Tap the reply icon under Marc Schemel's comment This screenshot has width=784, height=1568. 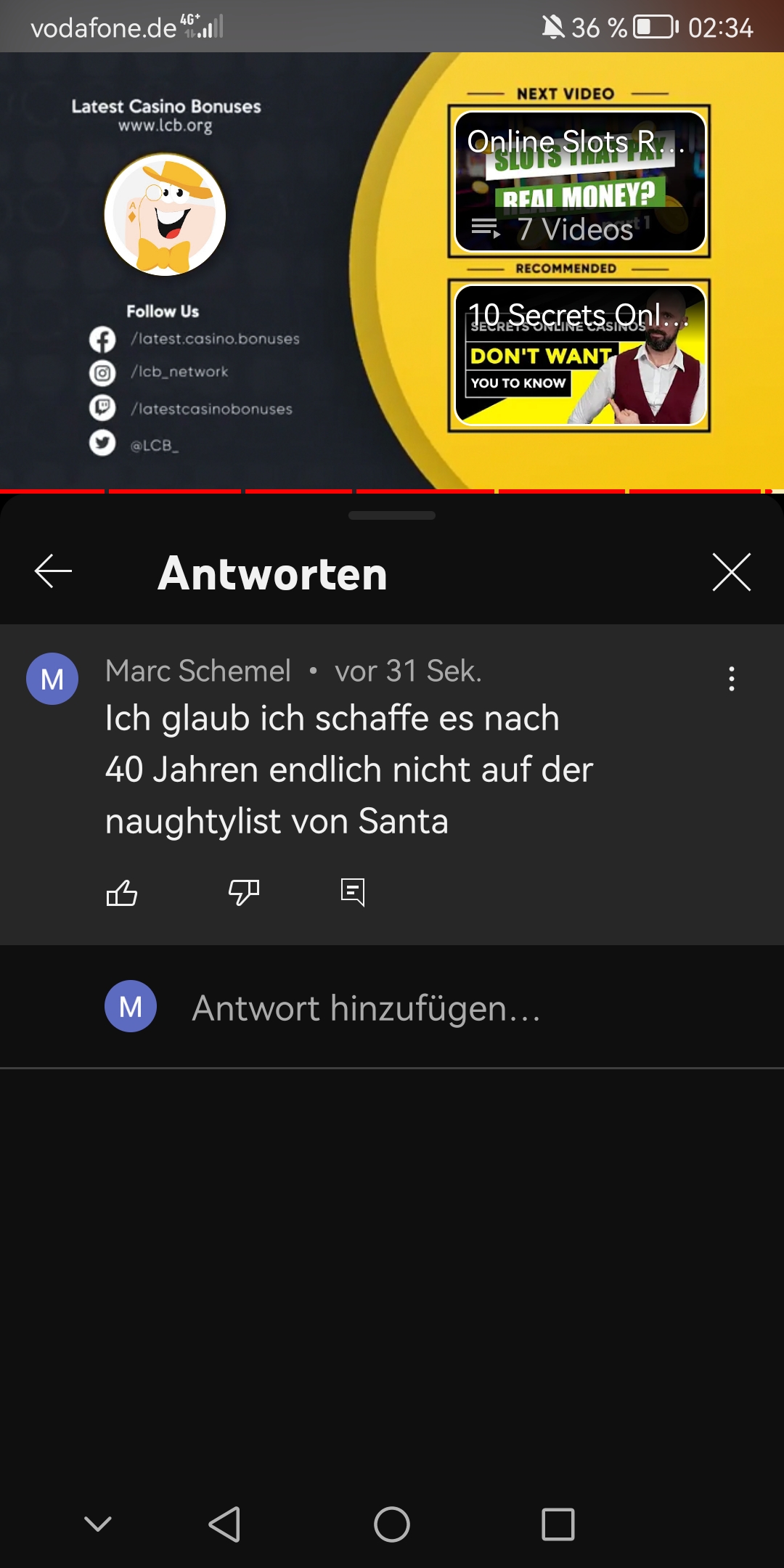353,892
